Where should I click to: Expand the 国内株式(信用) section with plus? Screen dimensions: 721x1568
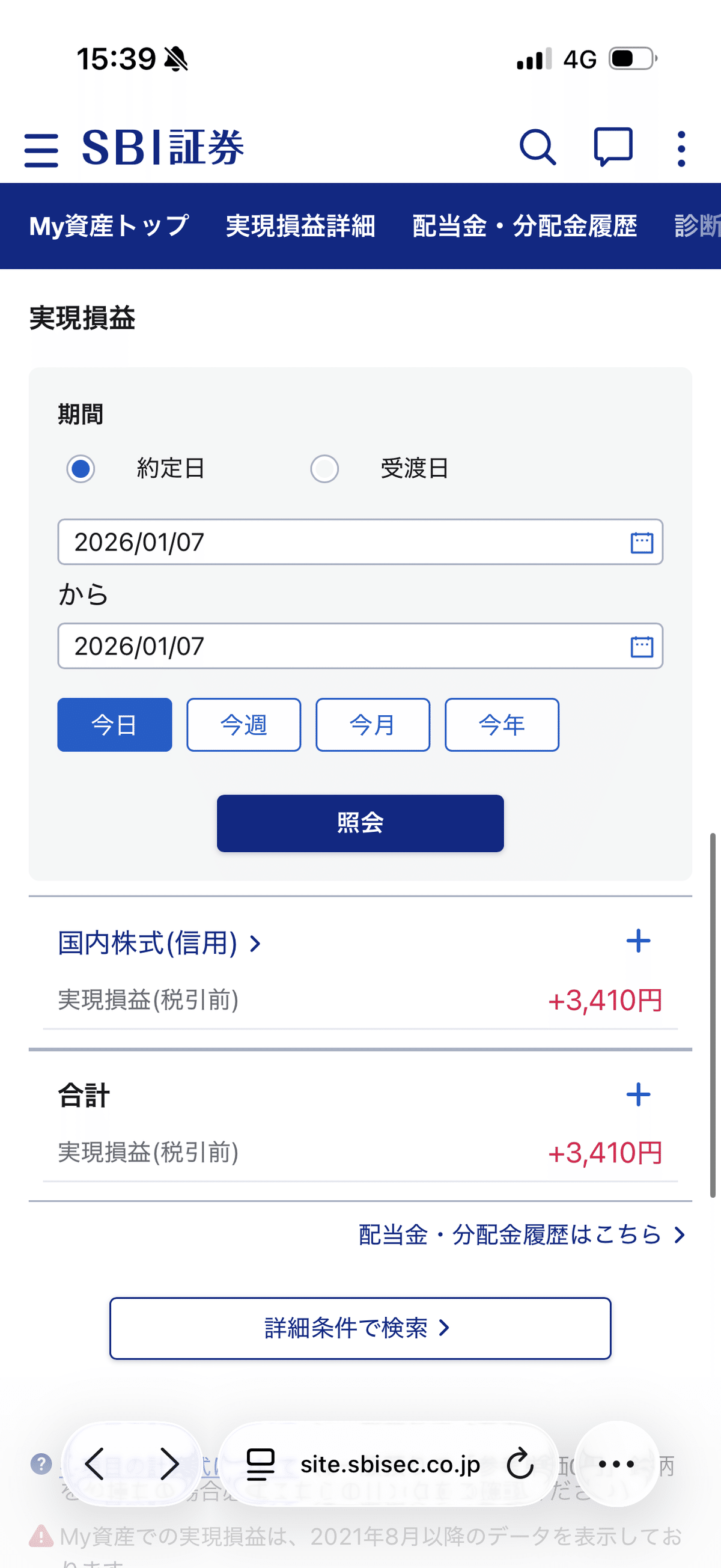[638, 942]
